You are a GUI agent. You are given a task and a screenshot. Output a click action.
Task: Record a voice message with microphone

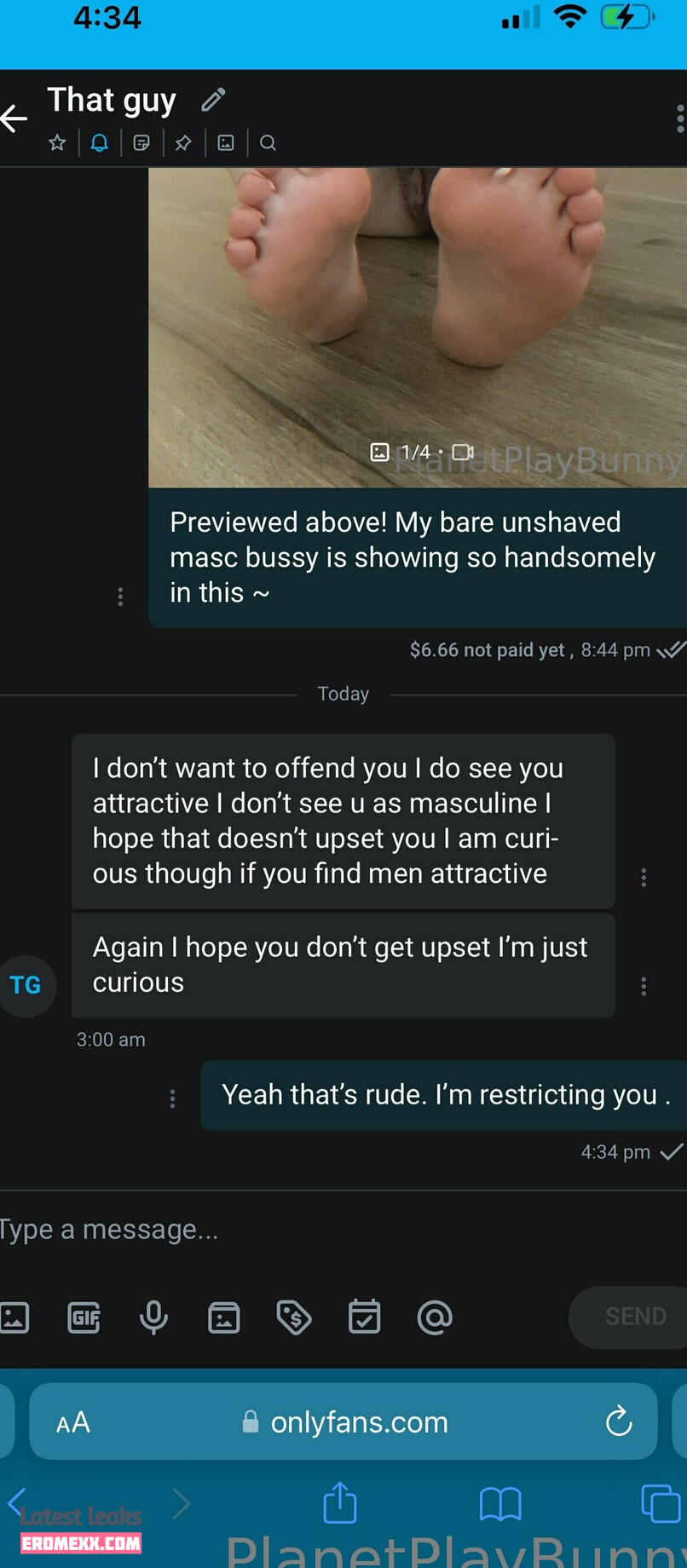pyautogui.click(x=153, y=1317)
